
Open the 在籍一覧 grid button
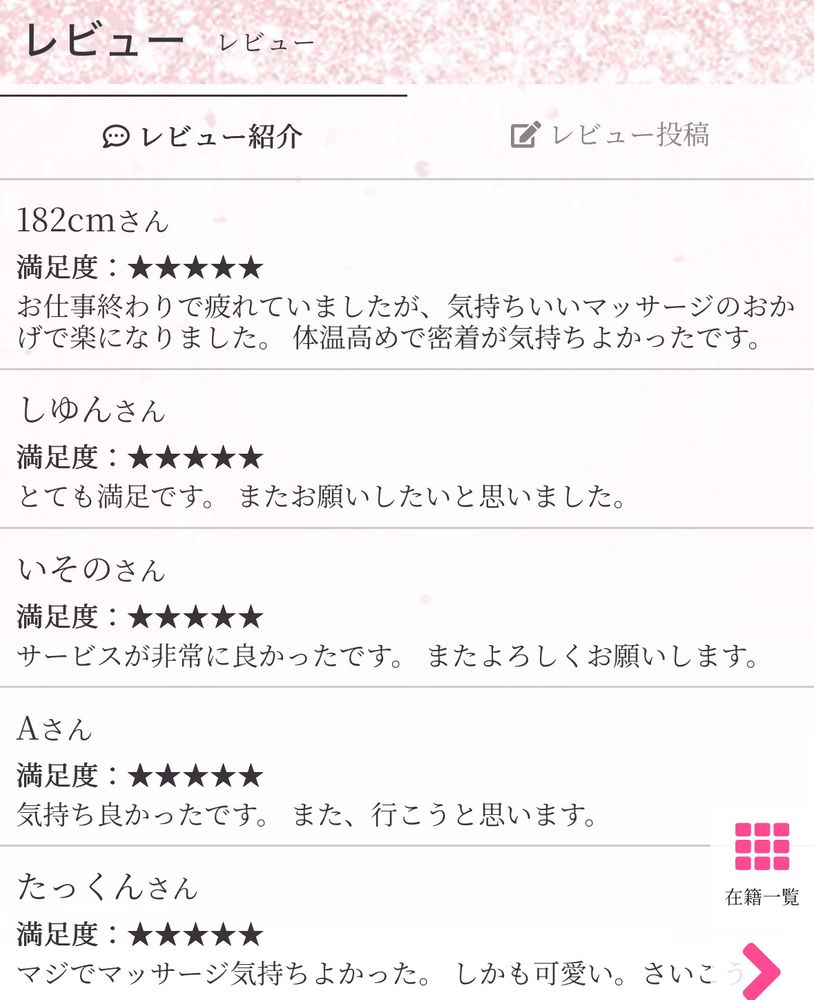coord(762,862)
